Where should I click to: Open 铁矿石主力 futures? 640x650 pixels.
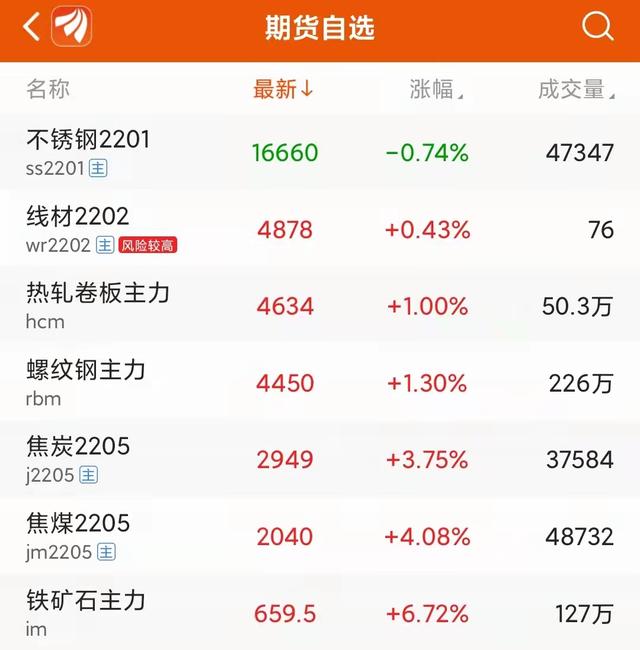point(320,613)
